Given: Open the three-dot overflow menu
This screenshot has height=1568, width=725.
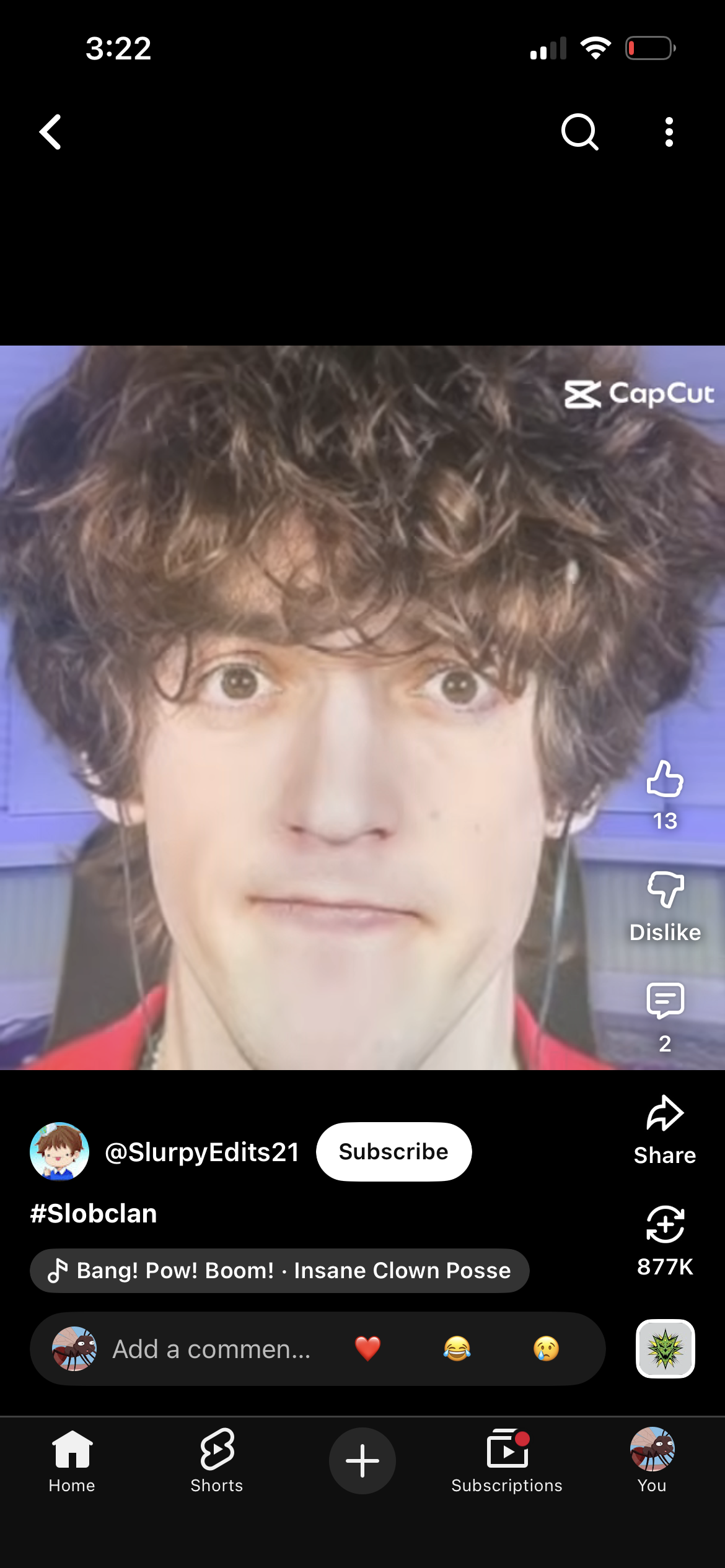Looking at the screenshot, I should [669, 132].
